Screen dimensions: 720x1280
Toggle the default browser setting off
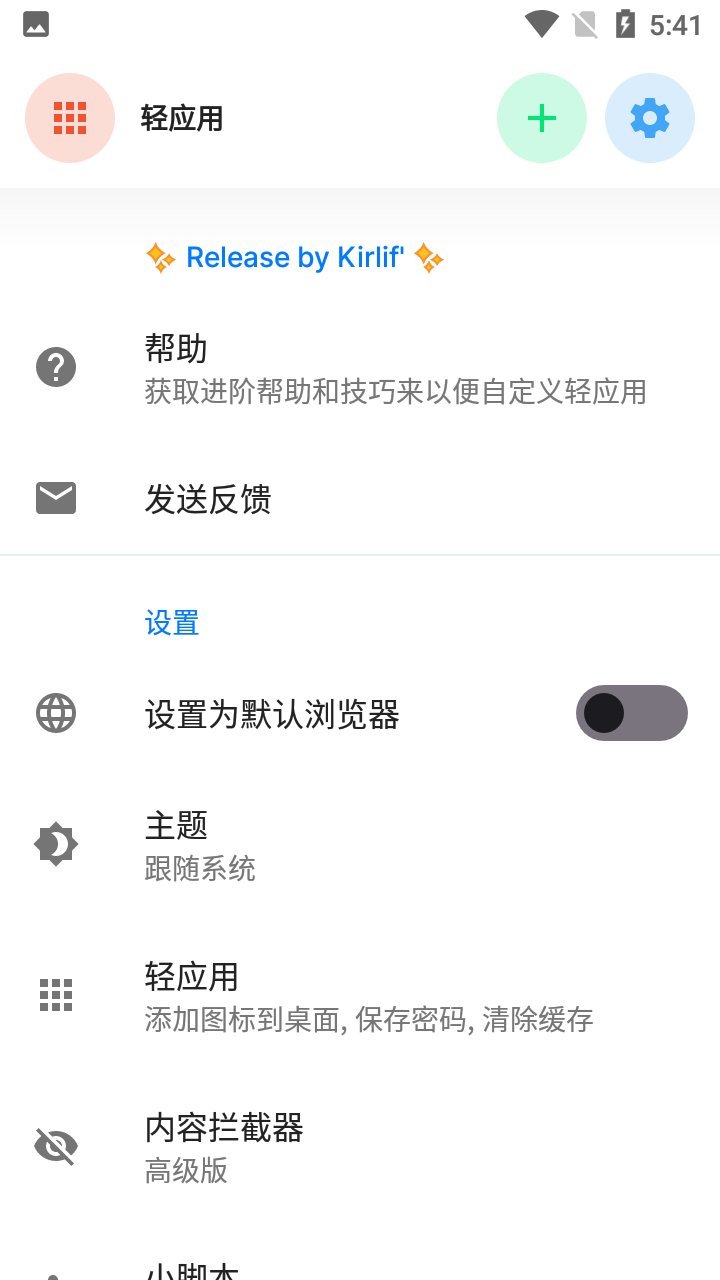[631, 712]
